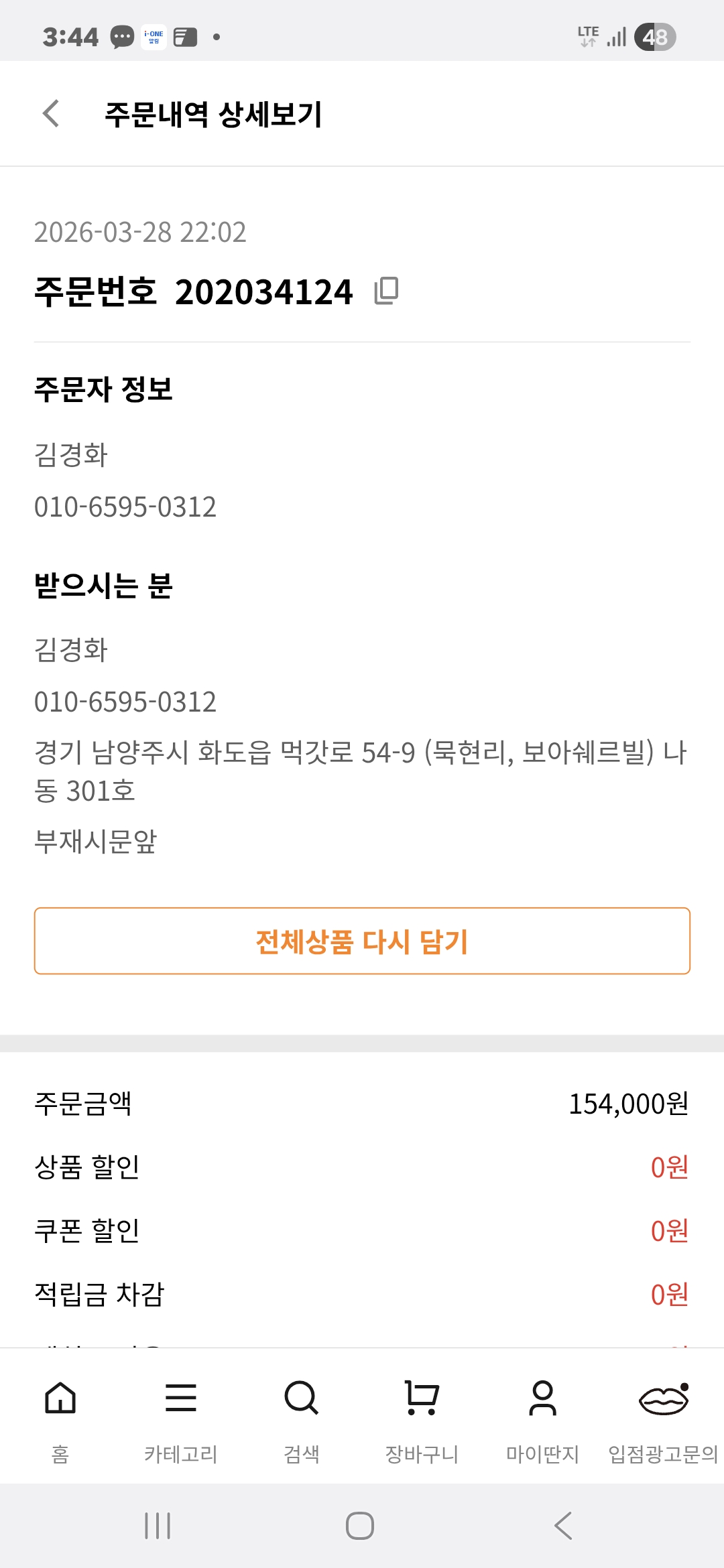Tap the system home button
724x1568 pixels.
coord(360,1526)
